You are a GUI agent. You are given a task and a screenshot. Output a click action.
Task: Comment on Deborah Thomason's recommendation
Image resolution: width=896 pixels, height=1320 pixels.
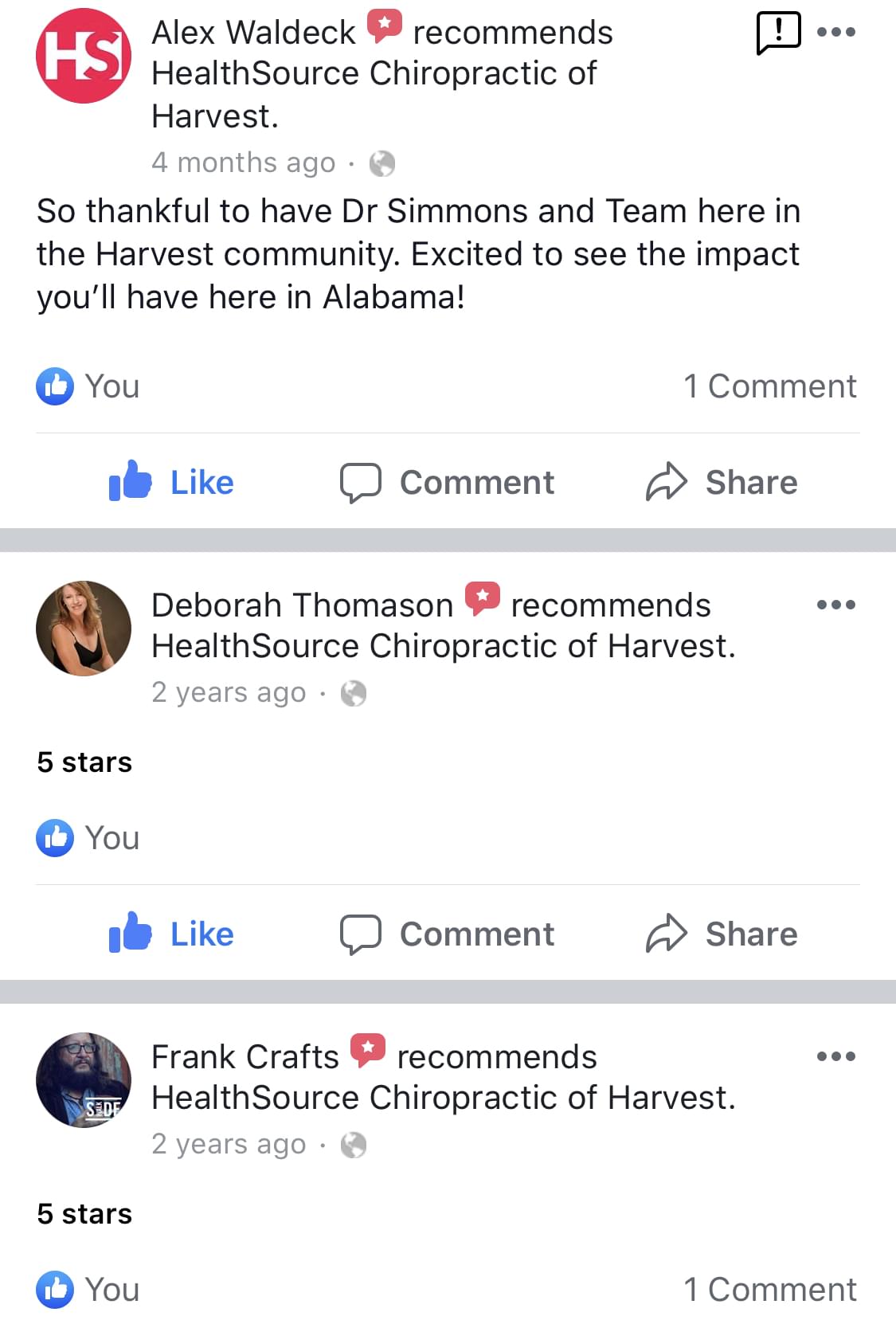click(x=448, y=934)
